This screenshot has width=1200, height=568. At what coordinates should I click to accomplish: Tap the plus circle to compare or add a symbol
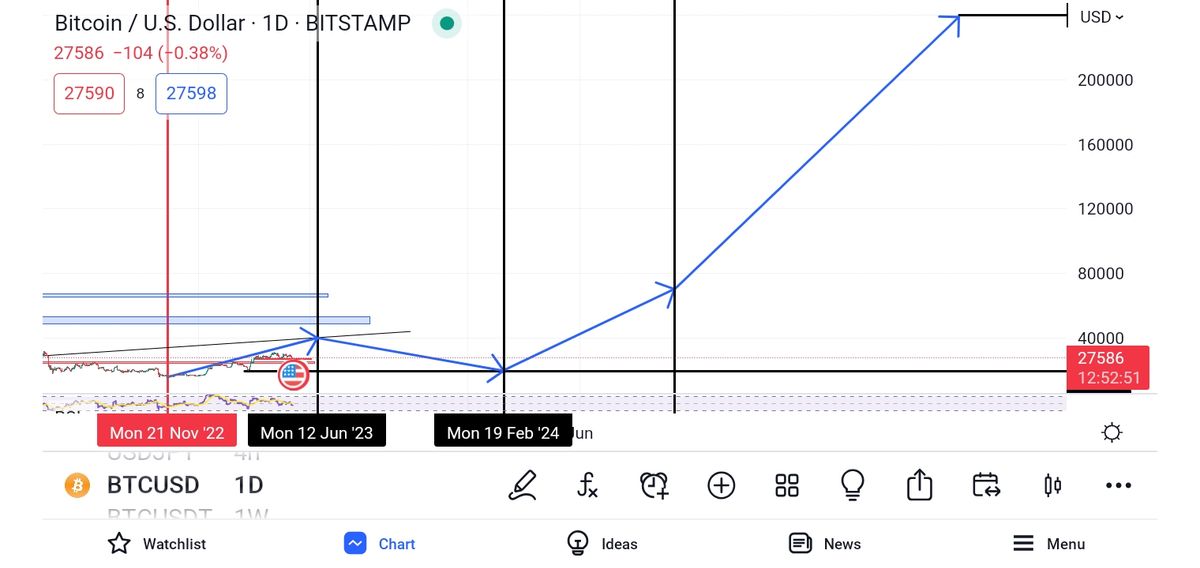pos(721,486)
